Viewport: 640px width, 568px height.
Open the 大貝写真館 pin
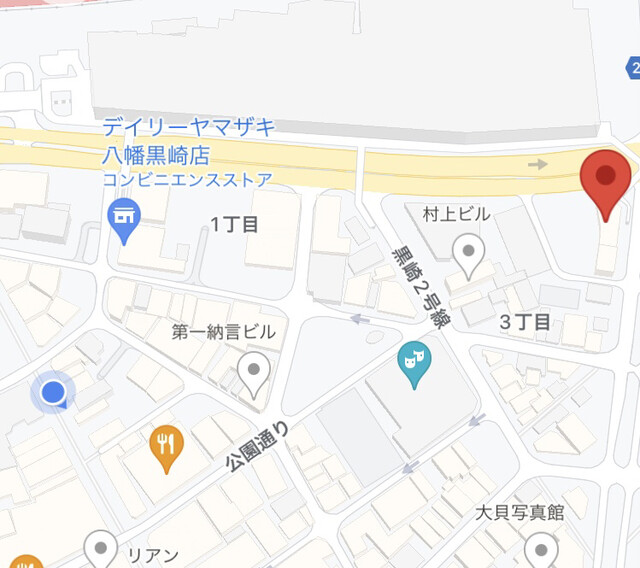(x=541, y=548)
